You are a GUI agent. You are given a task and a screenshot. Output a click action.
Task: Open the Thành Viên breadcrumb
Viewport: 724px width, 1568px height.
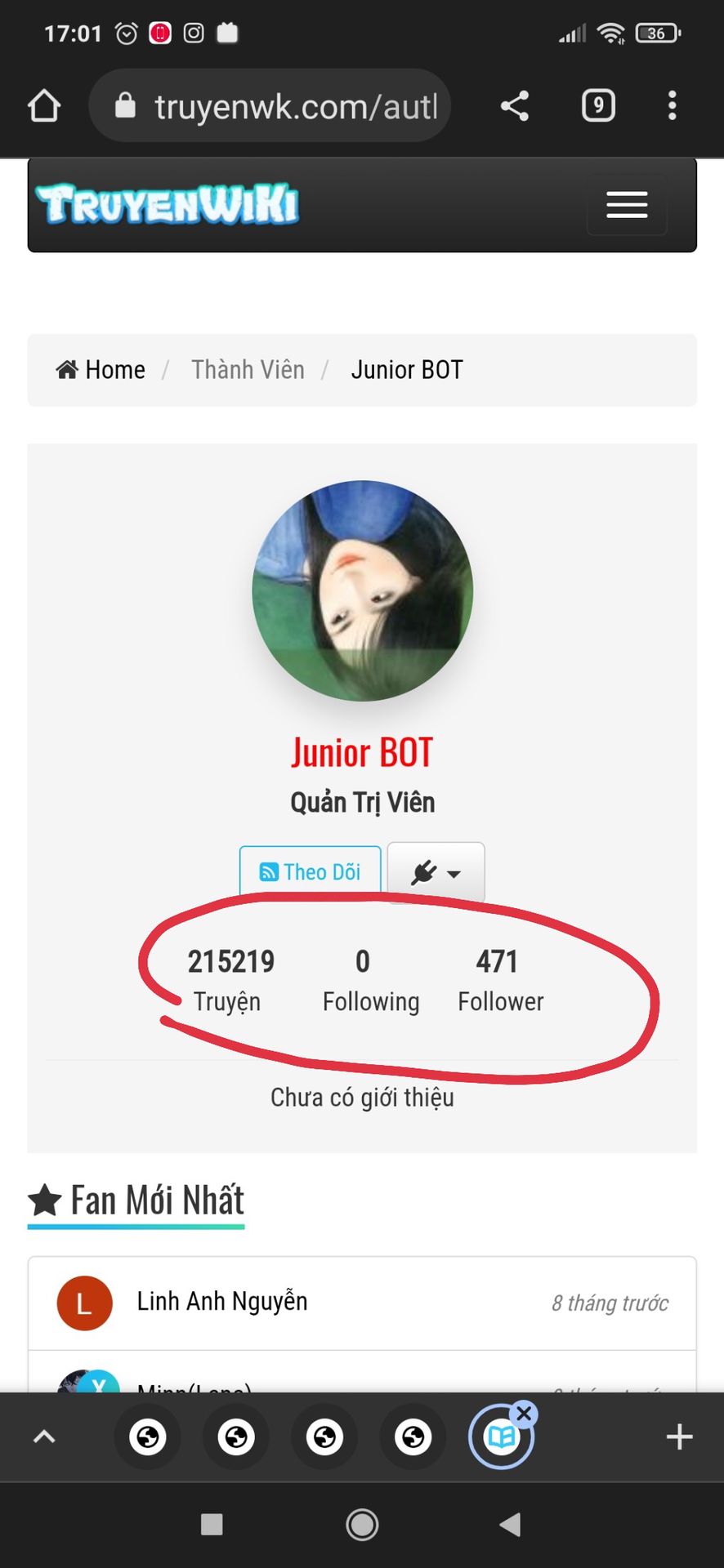248,370
